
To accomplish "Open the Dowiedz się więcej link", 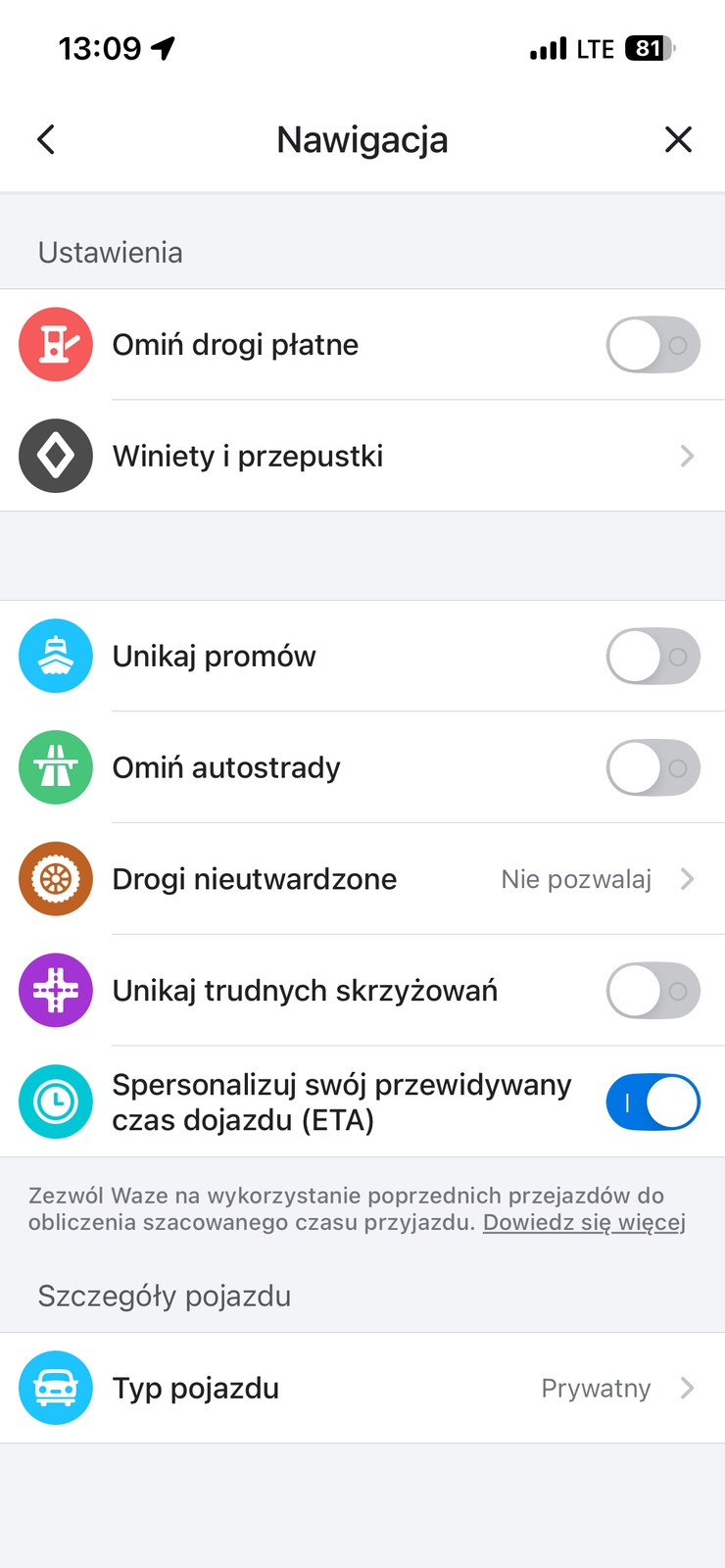I will (x=585, y=1222).
